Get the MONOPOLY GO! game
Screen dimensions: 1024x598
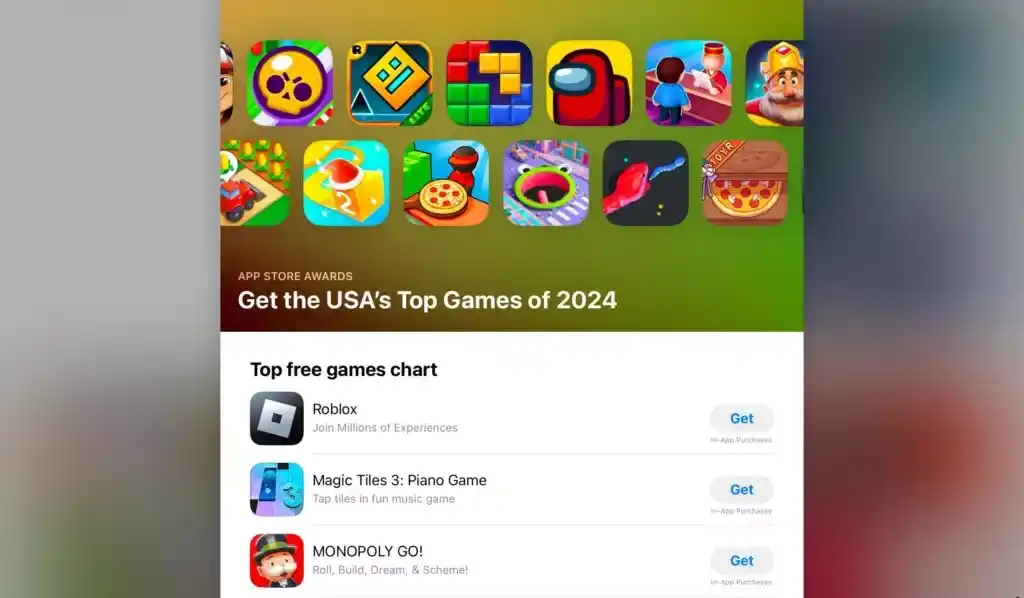tap(741, 561)
